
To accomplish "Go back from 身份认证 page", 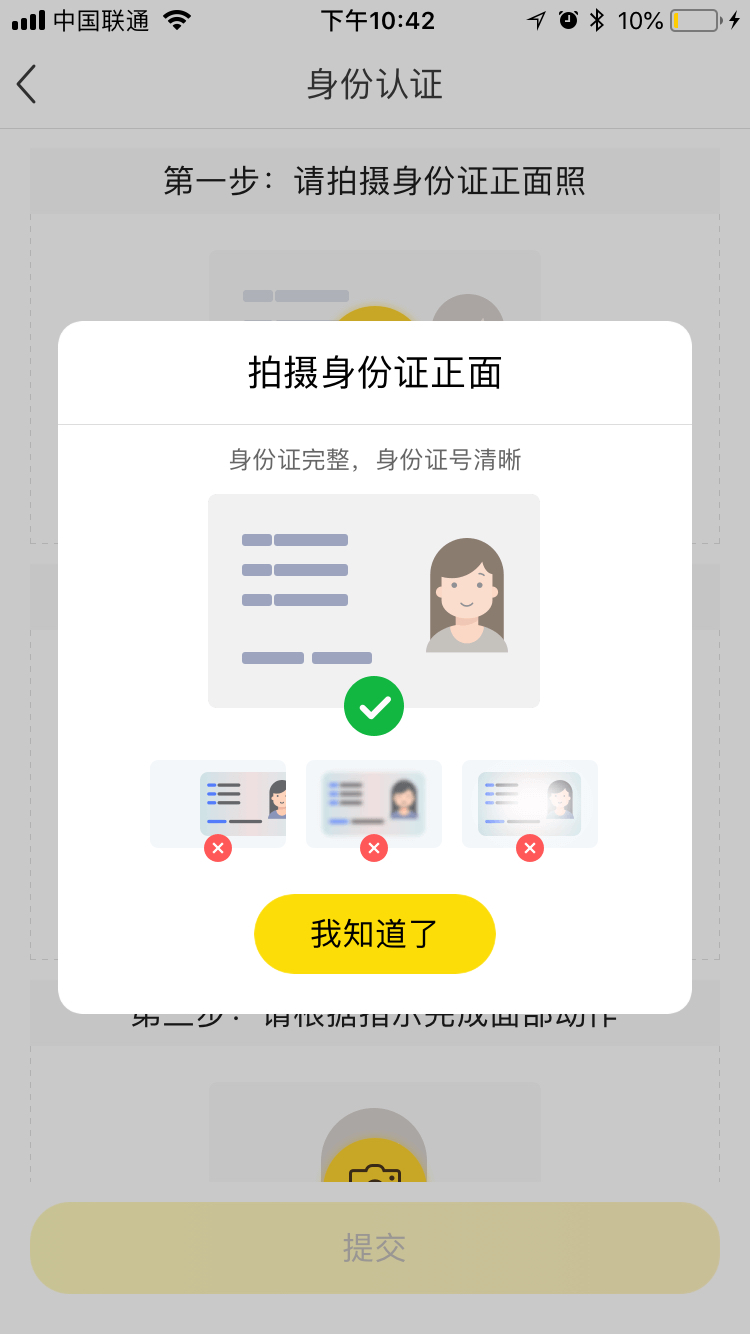I will (27, 84).
